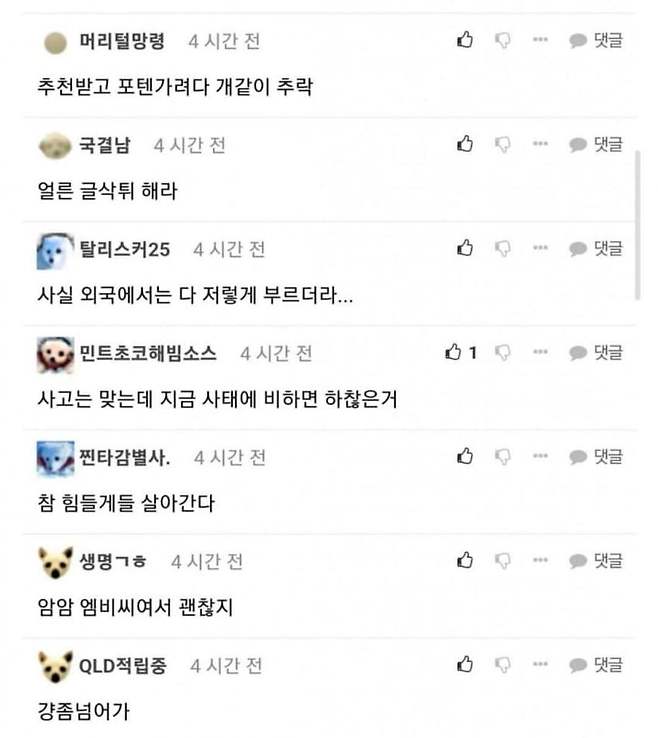
Task: Reply to 머리털망령's comment
Action: click(x=597, y=40)
